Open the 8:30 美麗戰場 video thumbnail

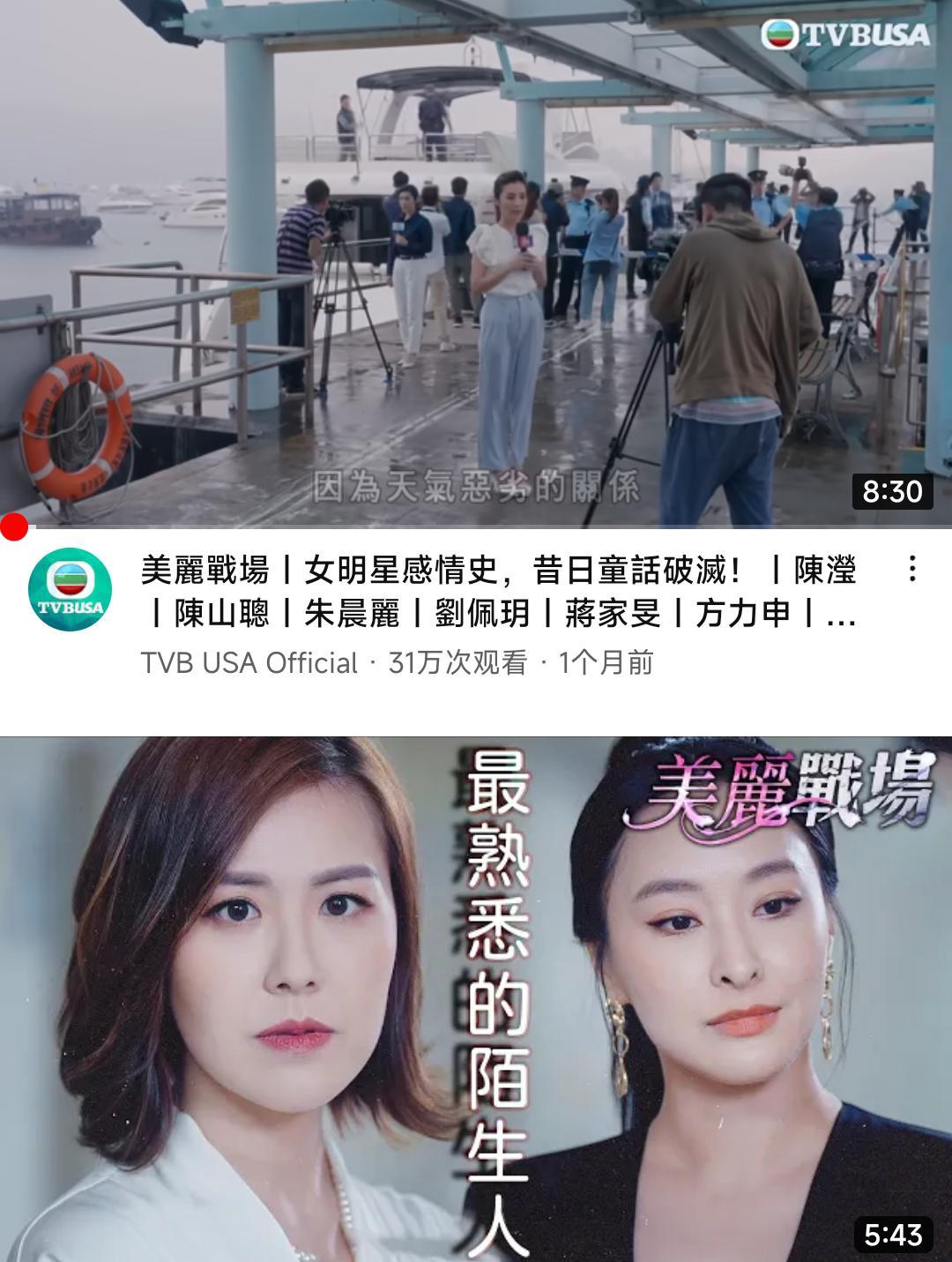[476, 265]
